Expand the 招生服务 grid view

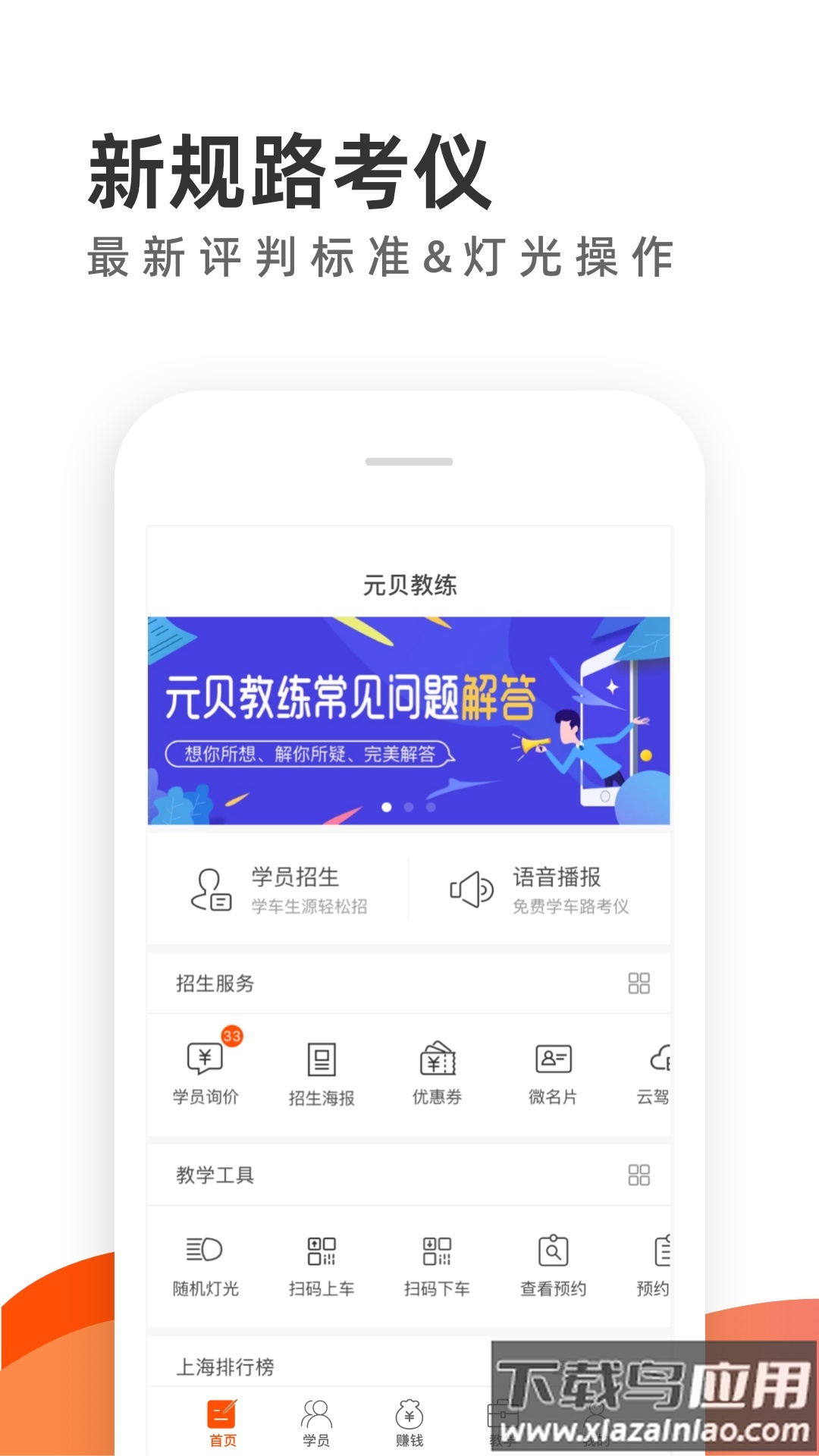641,984
